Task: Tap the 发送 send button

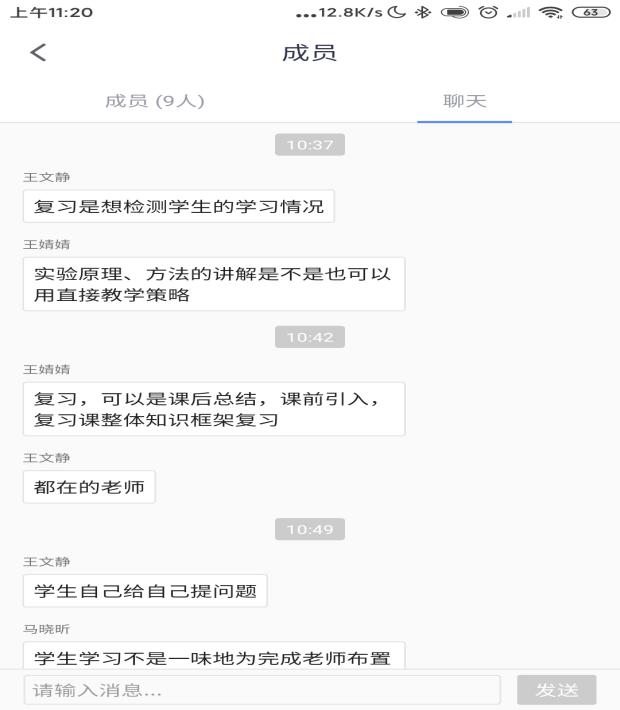Action: [556, 690]
